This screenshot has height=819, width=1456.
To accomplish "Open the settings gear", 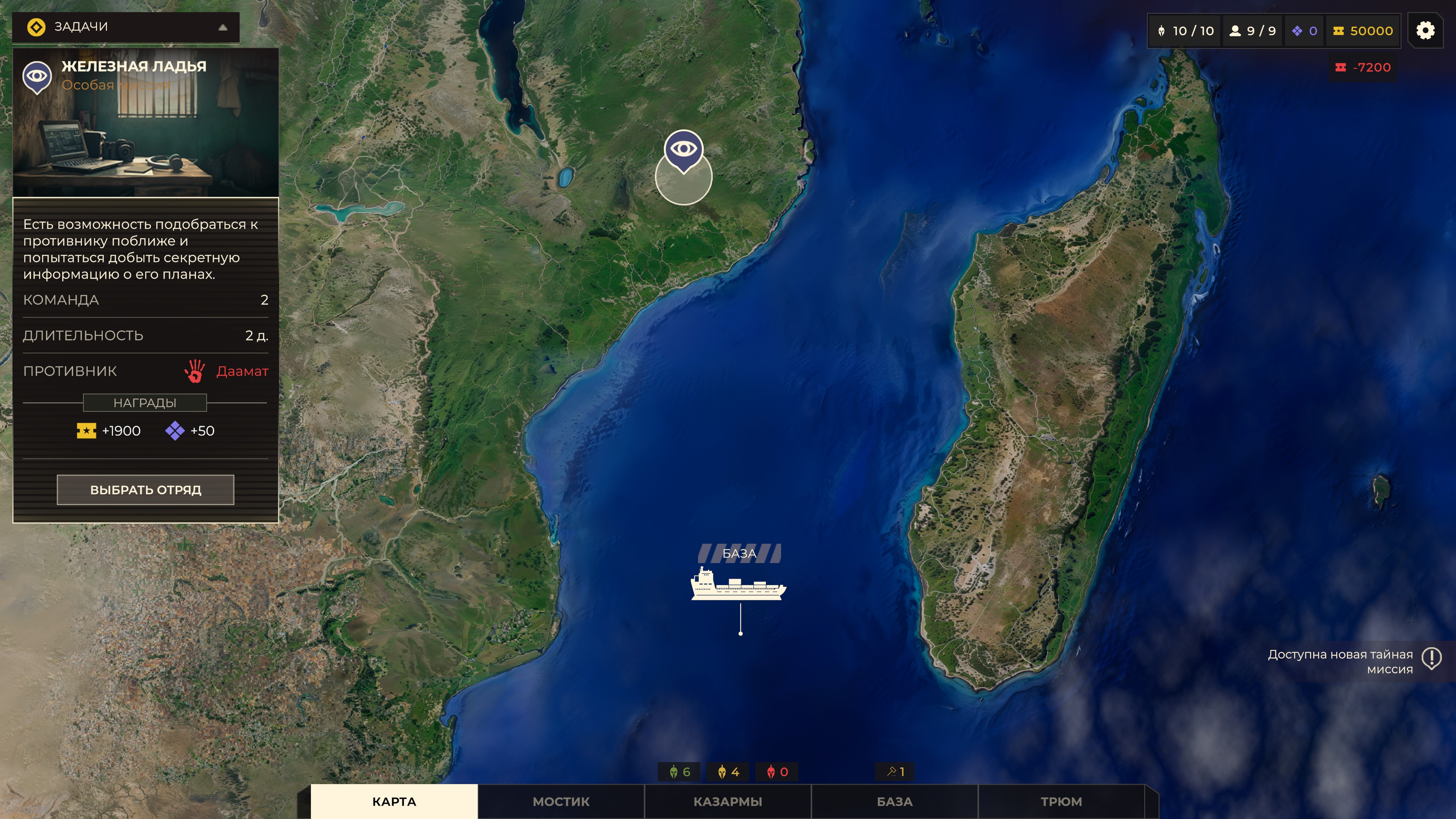I will tap(1425, 30).
